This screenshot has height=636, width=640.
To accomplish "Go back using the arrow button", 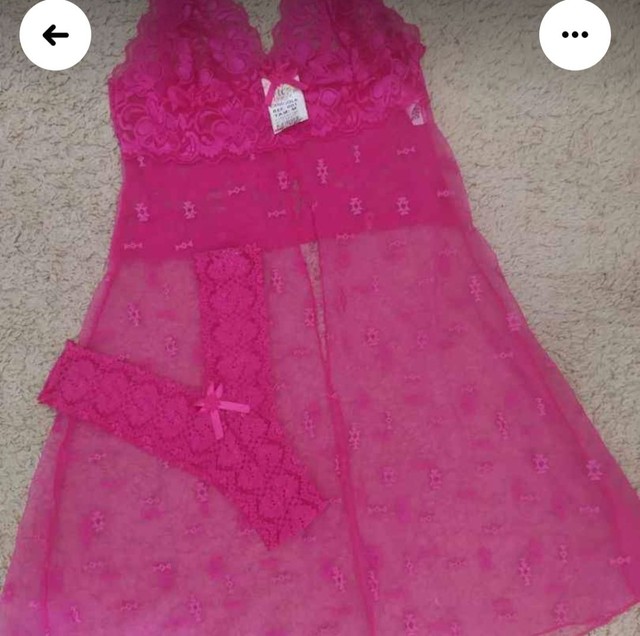I will point(55,35).
